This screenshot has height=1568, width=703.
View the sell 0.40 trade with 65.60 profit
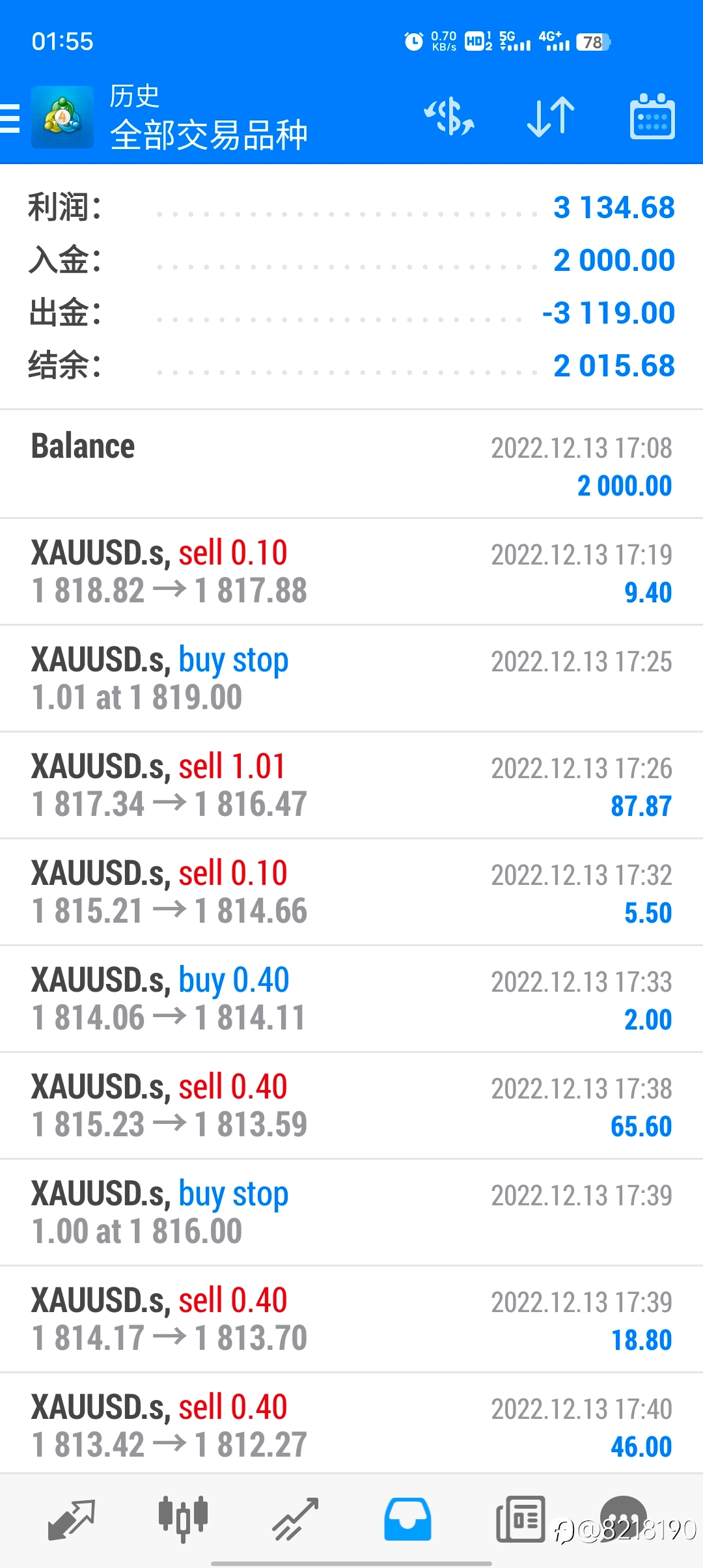coord(351,1106)
